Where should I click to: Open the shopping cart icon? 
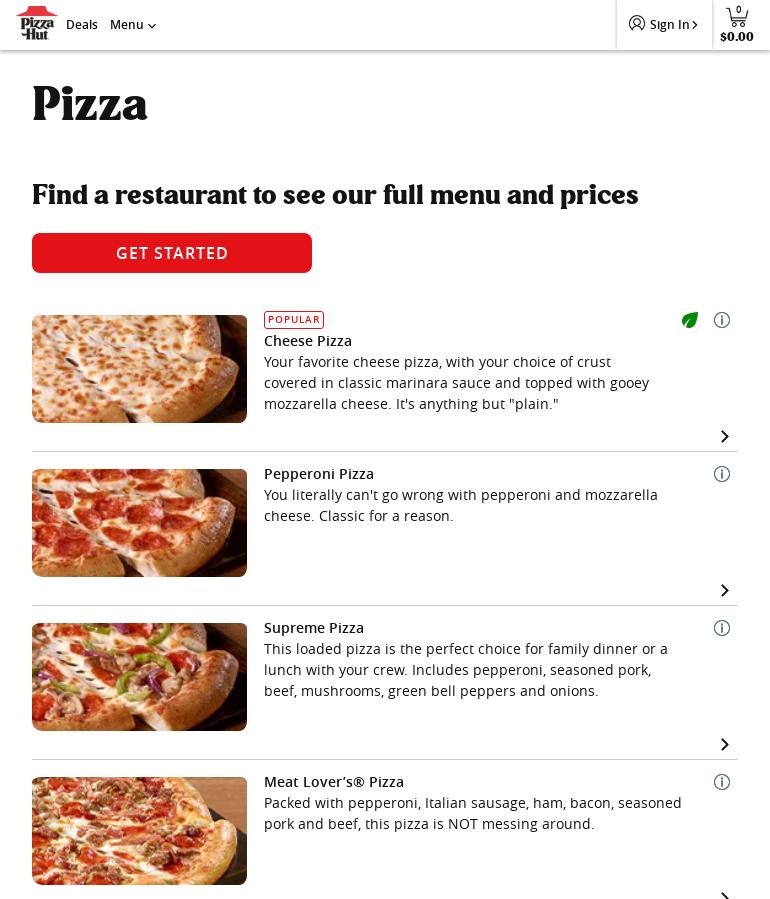737,17
